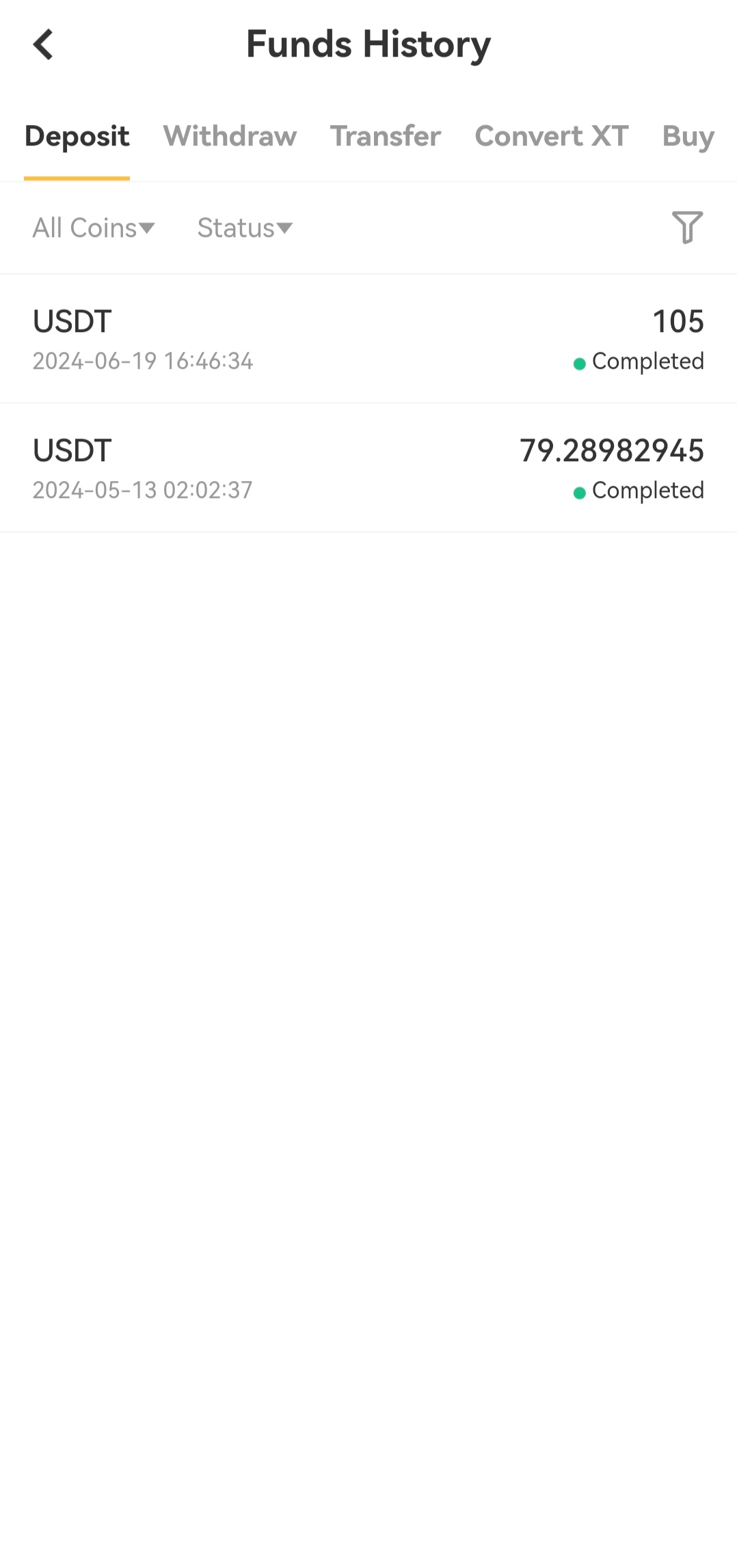Screen dimensions: 737x1568
Task: Open the filter funnel icon
Action: tap(688, 228)
